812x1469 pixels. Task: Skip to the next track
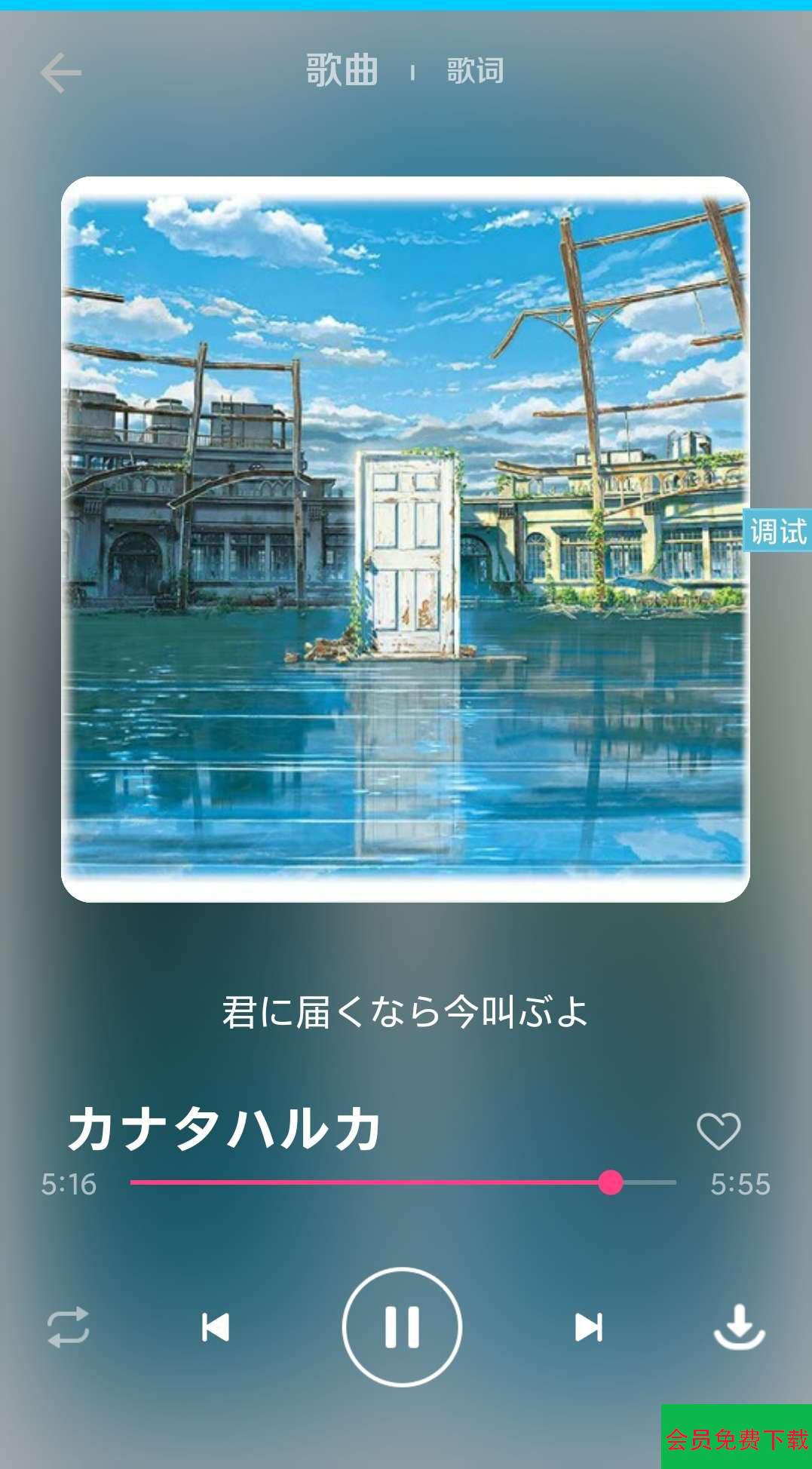point(588,1327)
